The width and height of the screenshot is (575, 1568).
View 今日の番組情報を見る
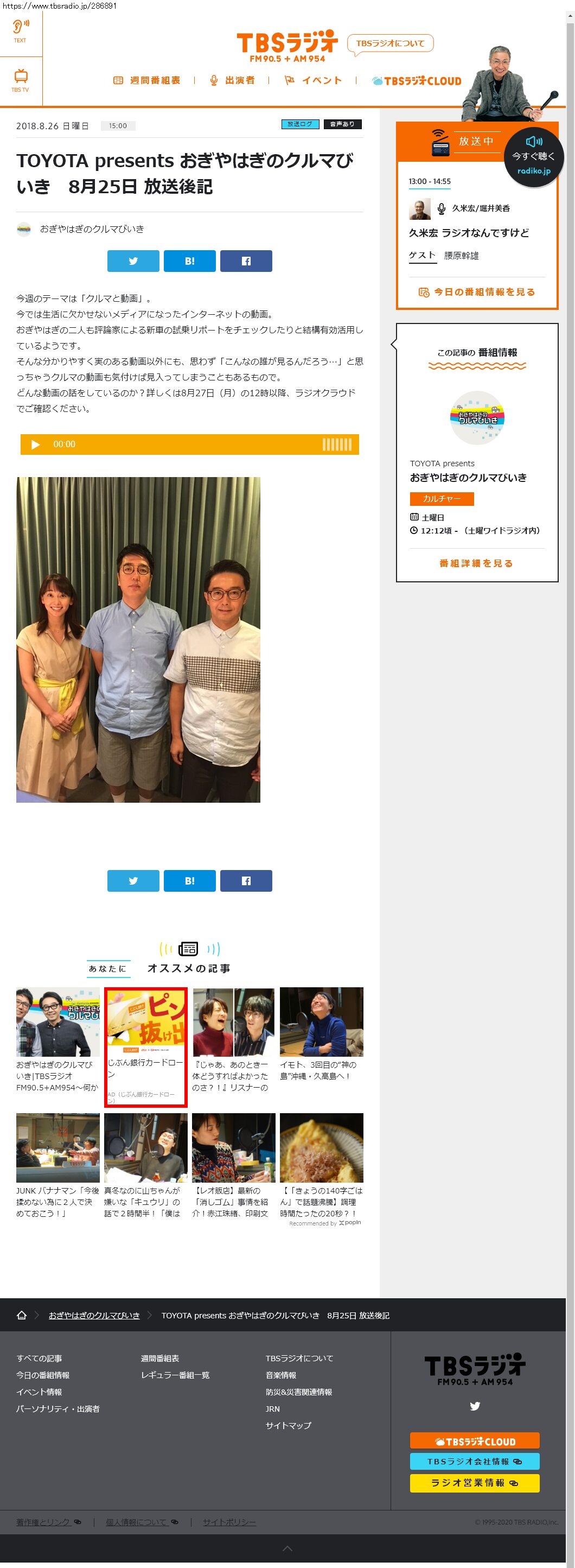477,292
